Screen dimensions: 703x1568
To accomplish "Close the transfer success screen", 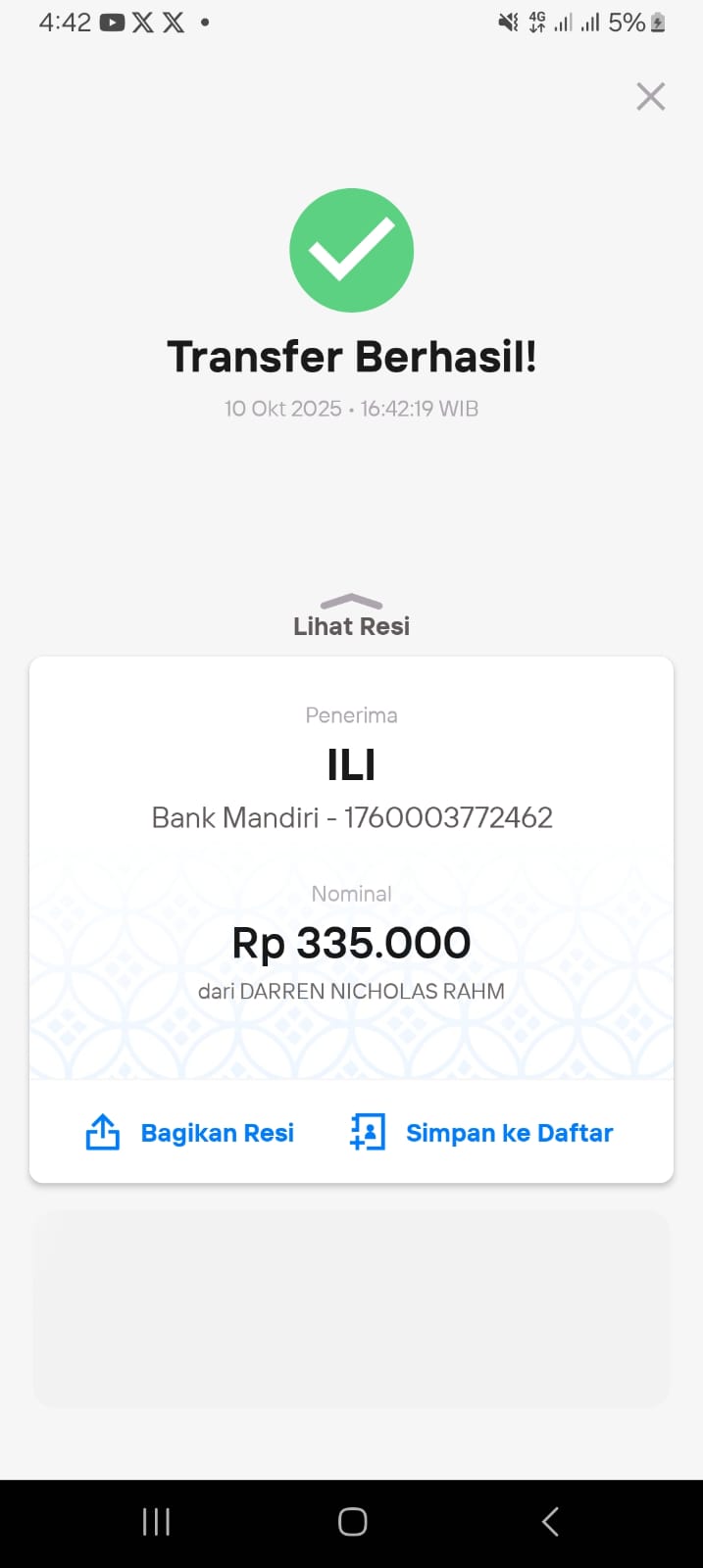I will [650, 96].
